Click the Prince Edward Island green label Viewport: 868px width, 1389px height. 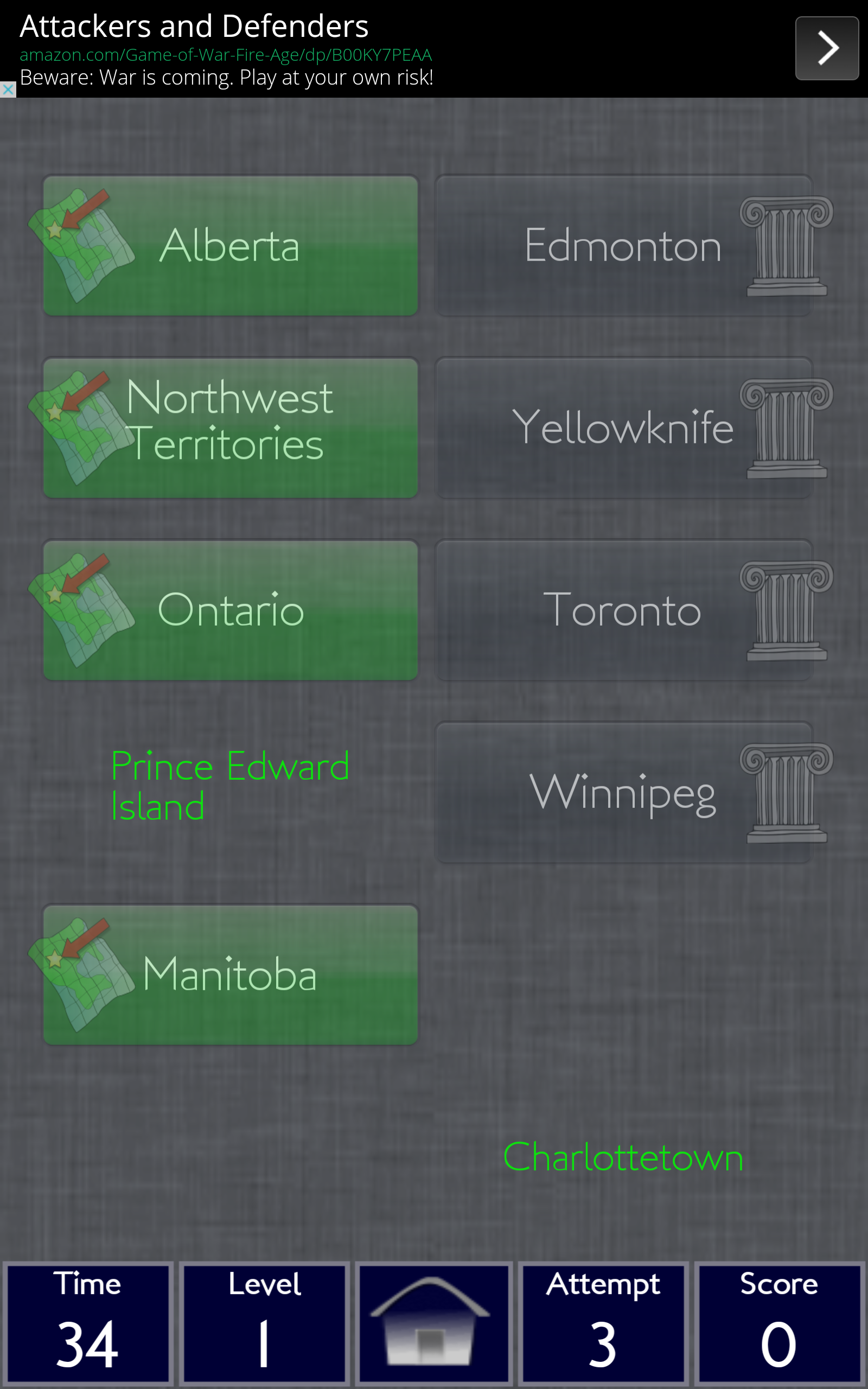coord(229,785)
